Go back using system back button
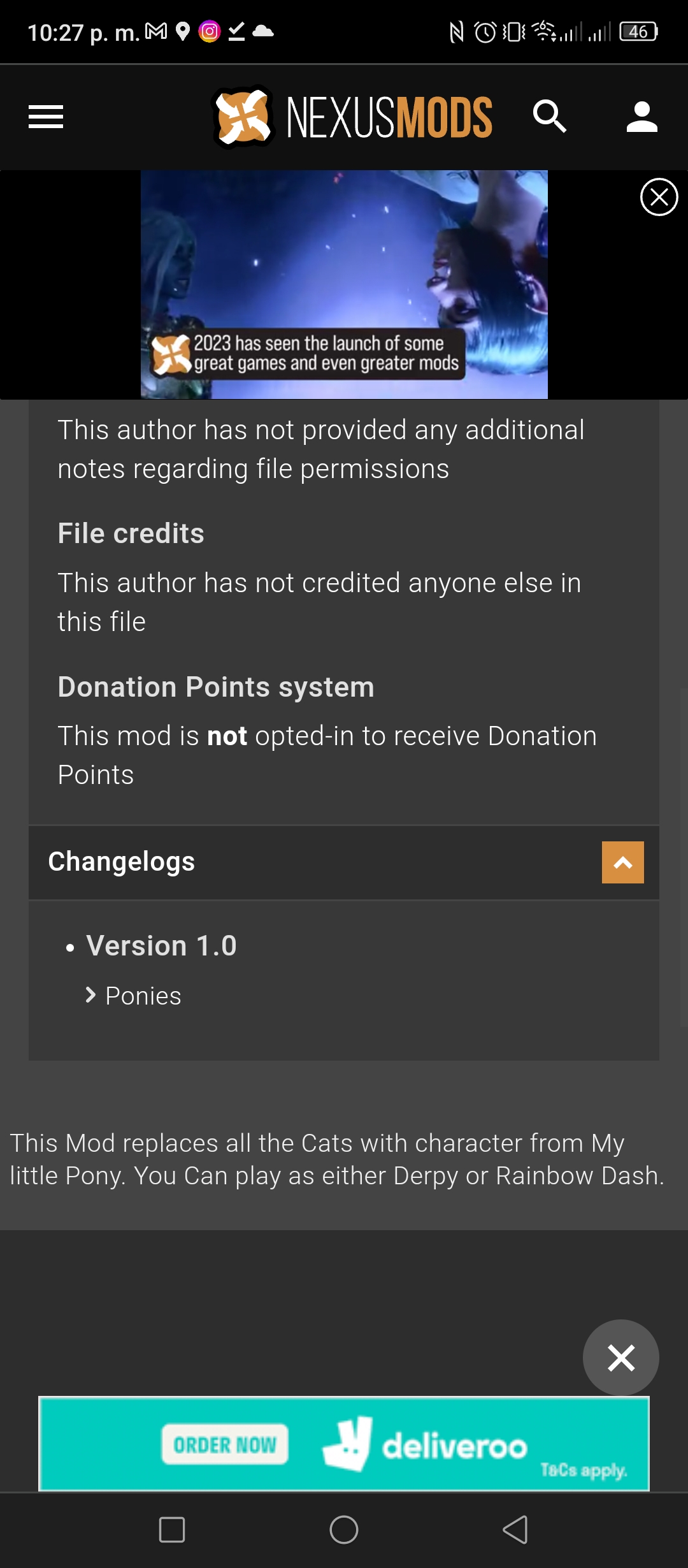Screen dimensions: 688x1568 515,1530
